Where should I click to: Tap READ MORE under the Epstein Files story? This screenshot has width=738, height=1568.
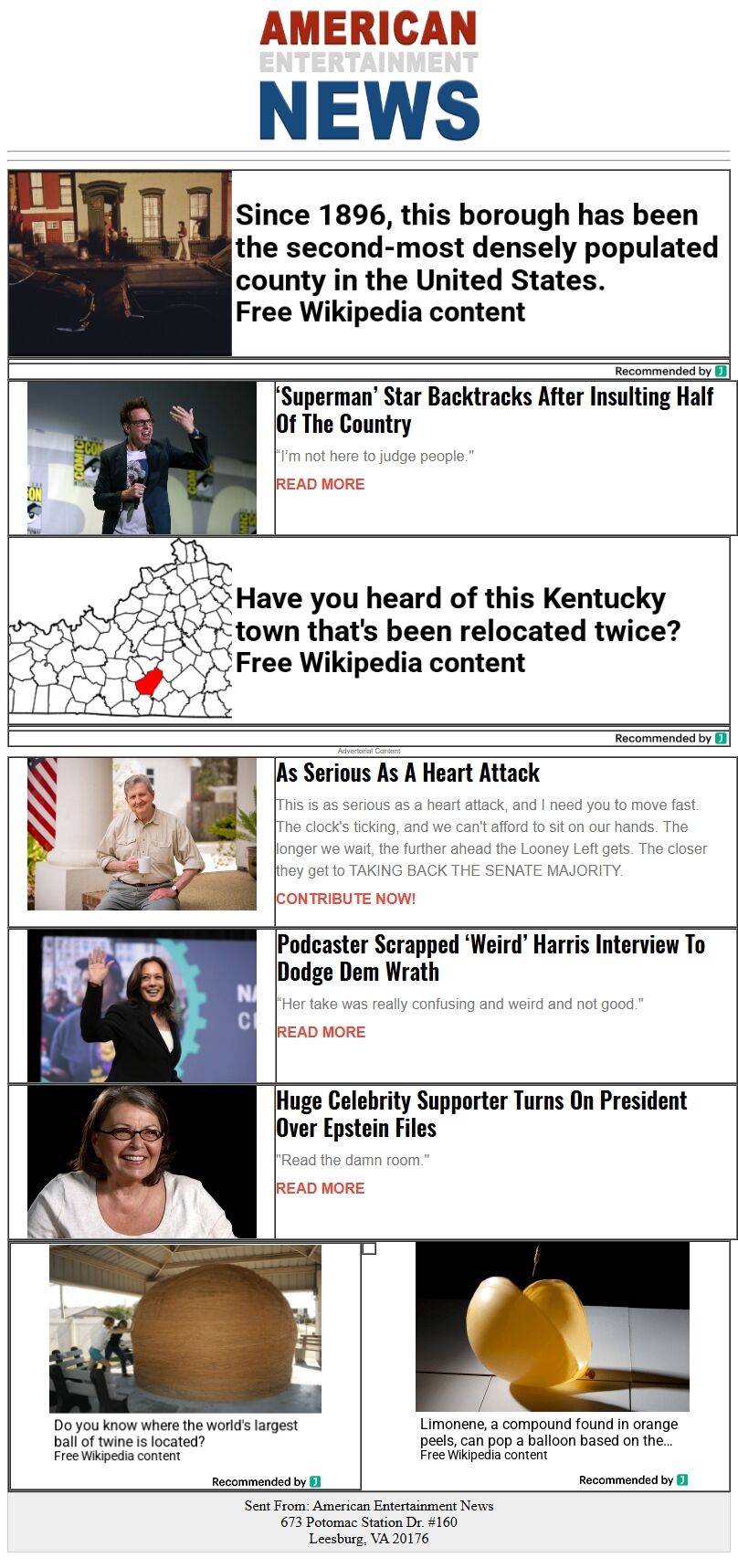[320, 1188]
